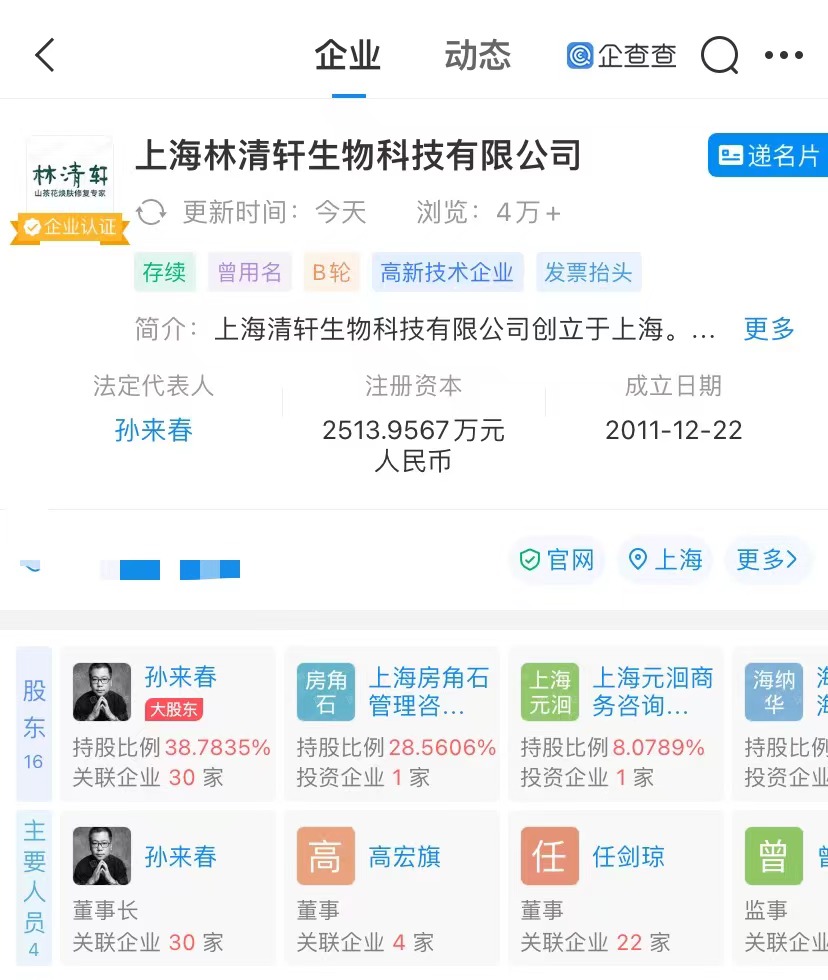
Task: Tap the 曾用名 tag
Action: click(249, 272)
